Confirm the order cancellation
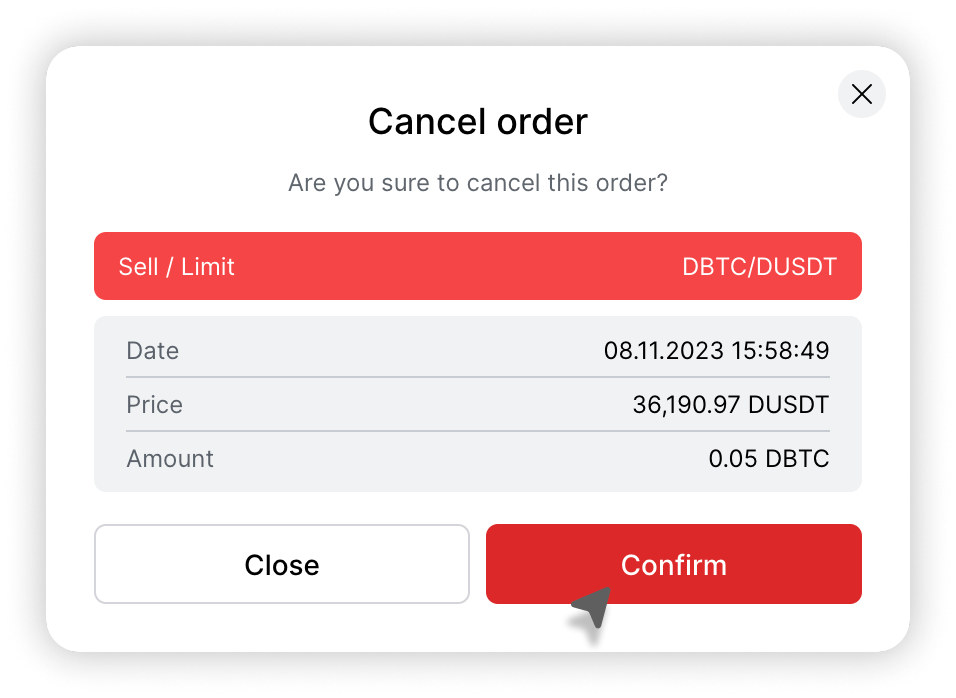 pyautogui.click(x=673, y=564)
